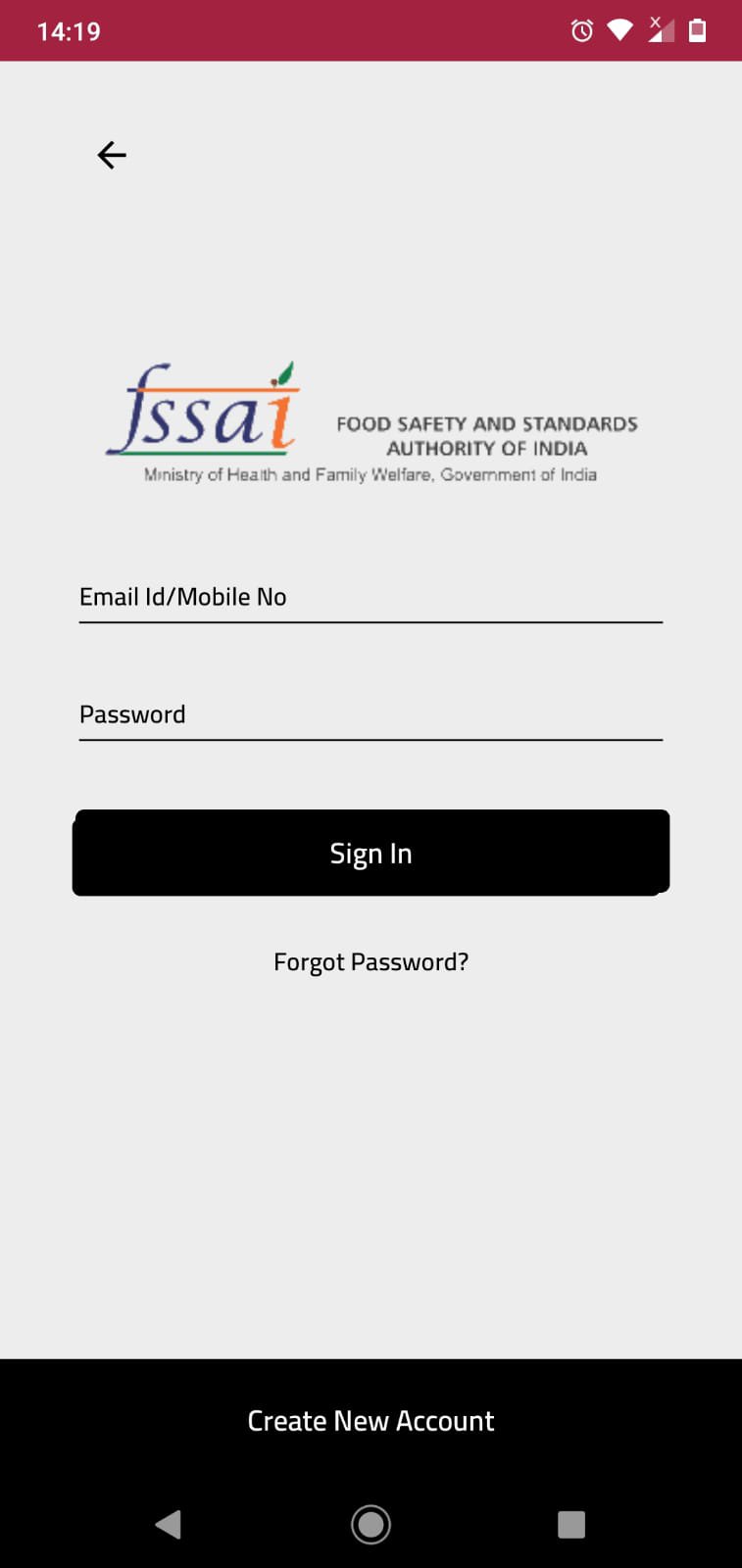Tap the alarm clock status bar icon
The width and height of the screenshot is (742, 1568).
tap(581, 30)
